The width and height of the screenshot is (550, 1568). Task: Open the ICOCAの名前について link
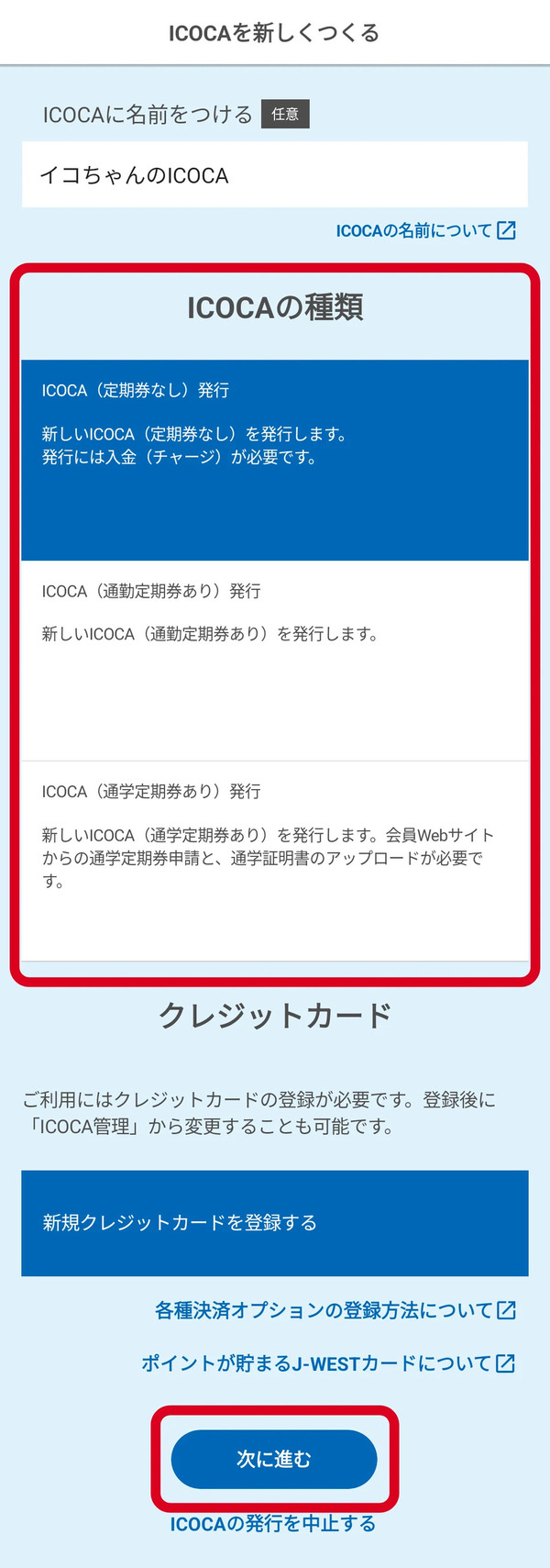[x=425, y=230]
